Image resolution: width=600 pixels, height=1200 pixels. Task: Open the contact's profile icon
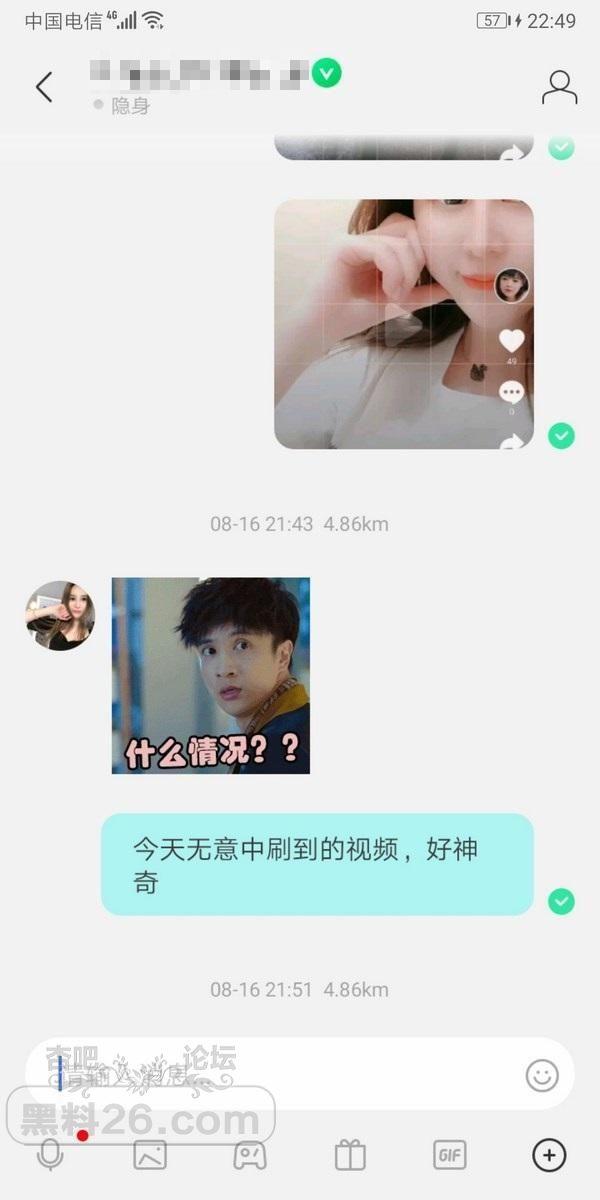coord(559,87)
